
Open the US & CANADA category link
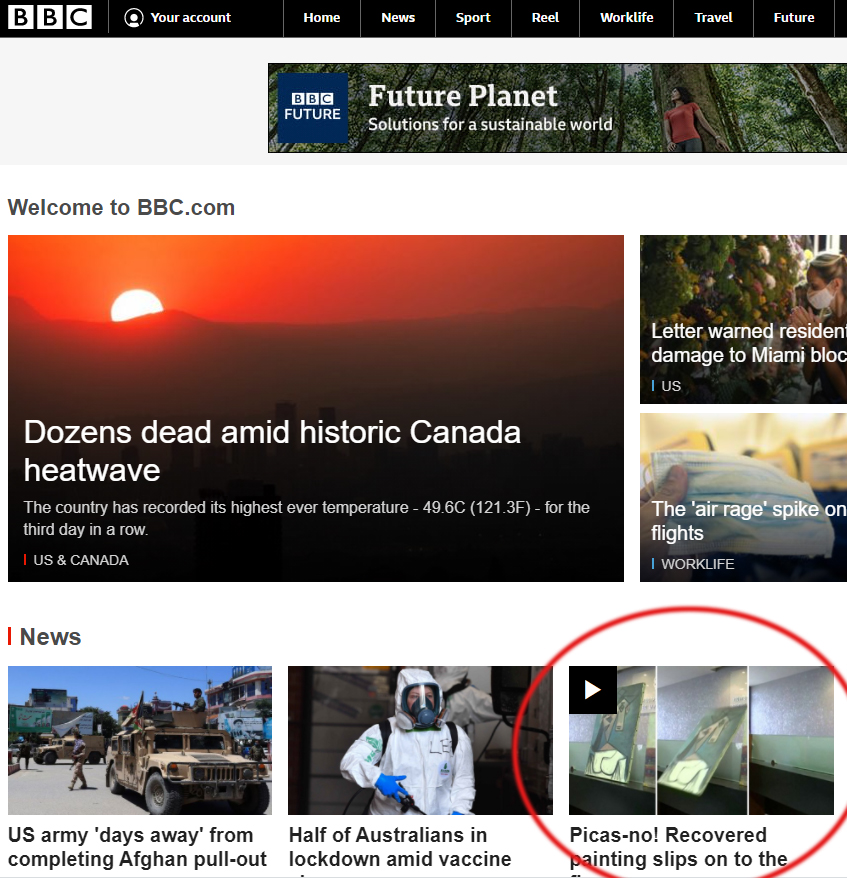click(x=80, y=560)
